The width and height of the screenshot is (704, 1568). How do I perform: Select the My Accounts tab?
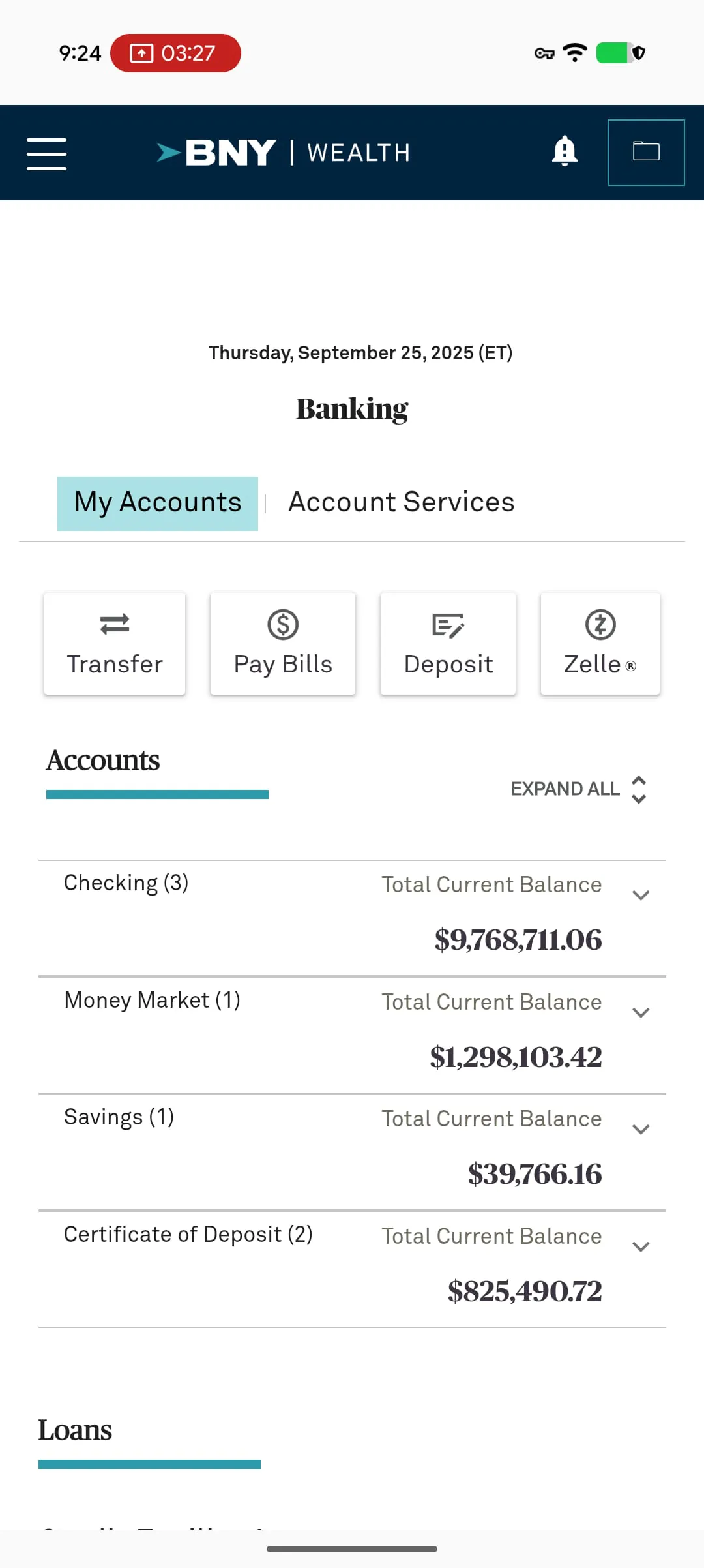click(x=157, y=502)
